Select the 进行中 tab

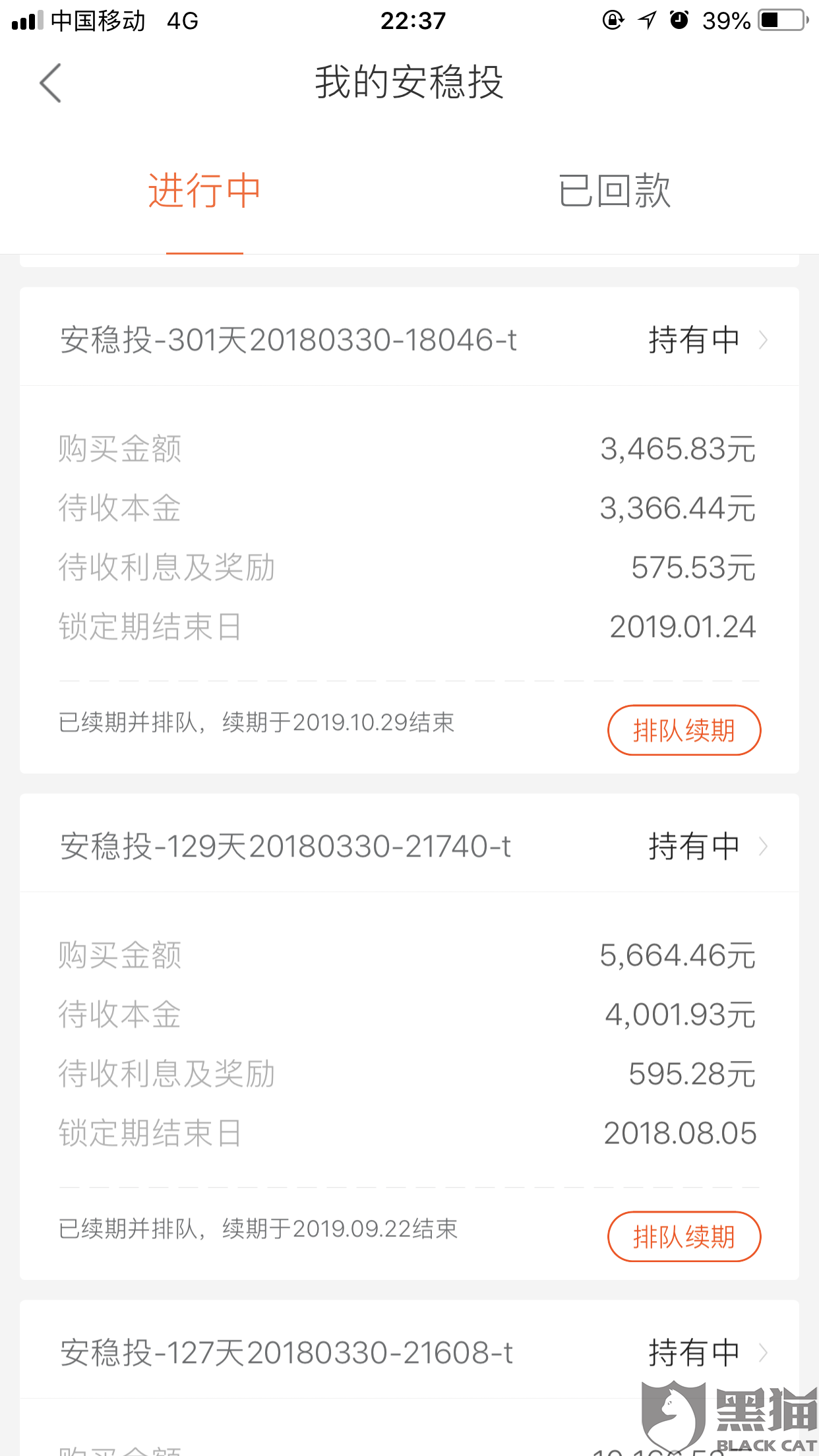(204, 191)
